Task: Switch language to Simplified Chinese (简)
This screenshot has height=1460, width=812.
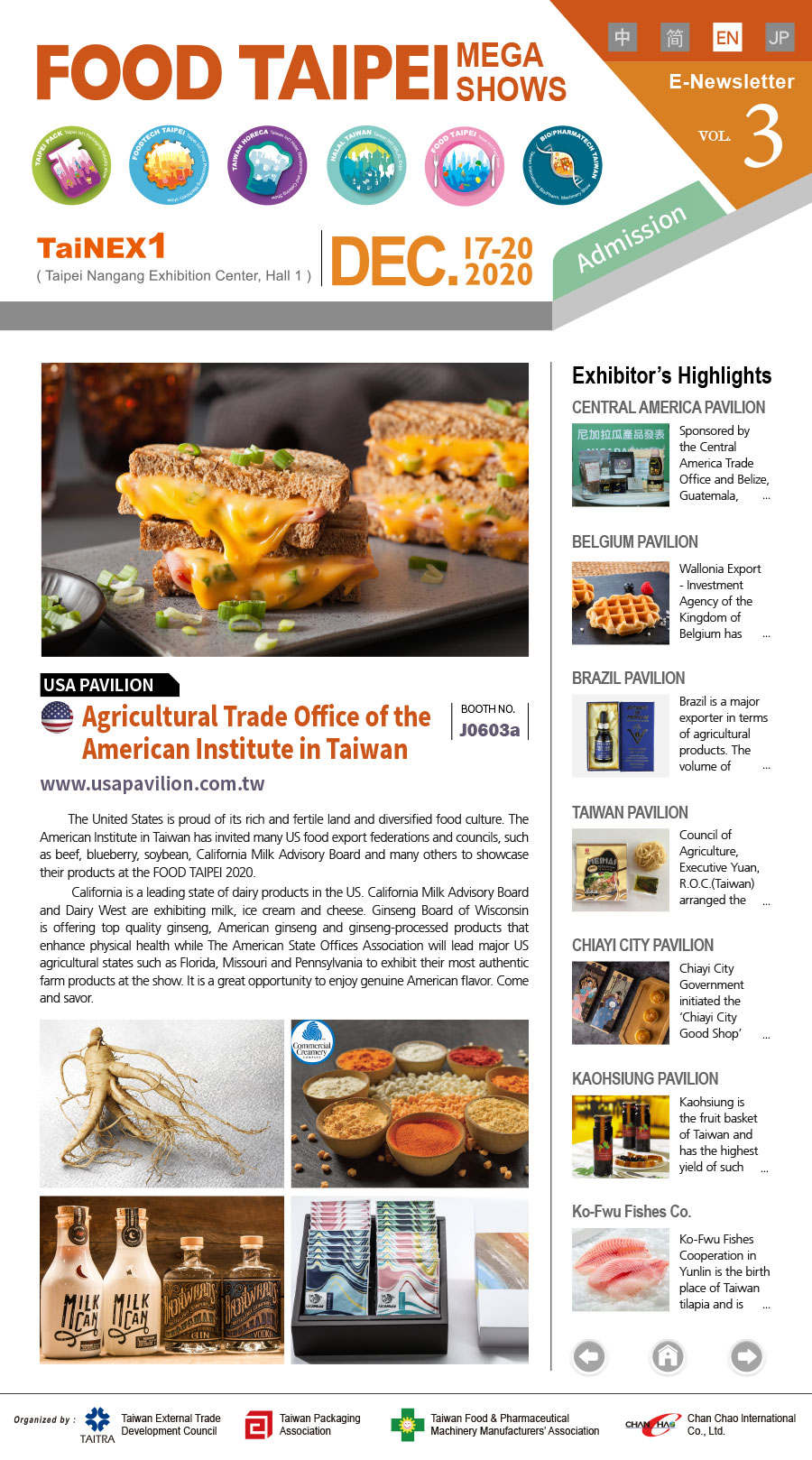Action: [x=675, y=37]
